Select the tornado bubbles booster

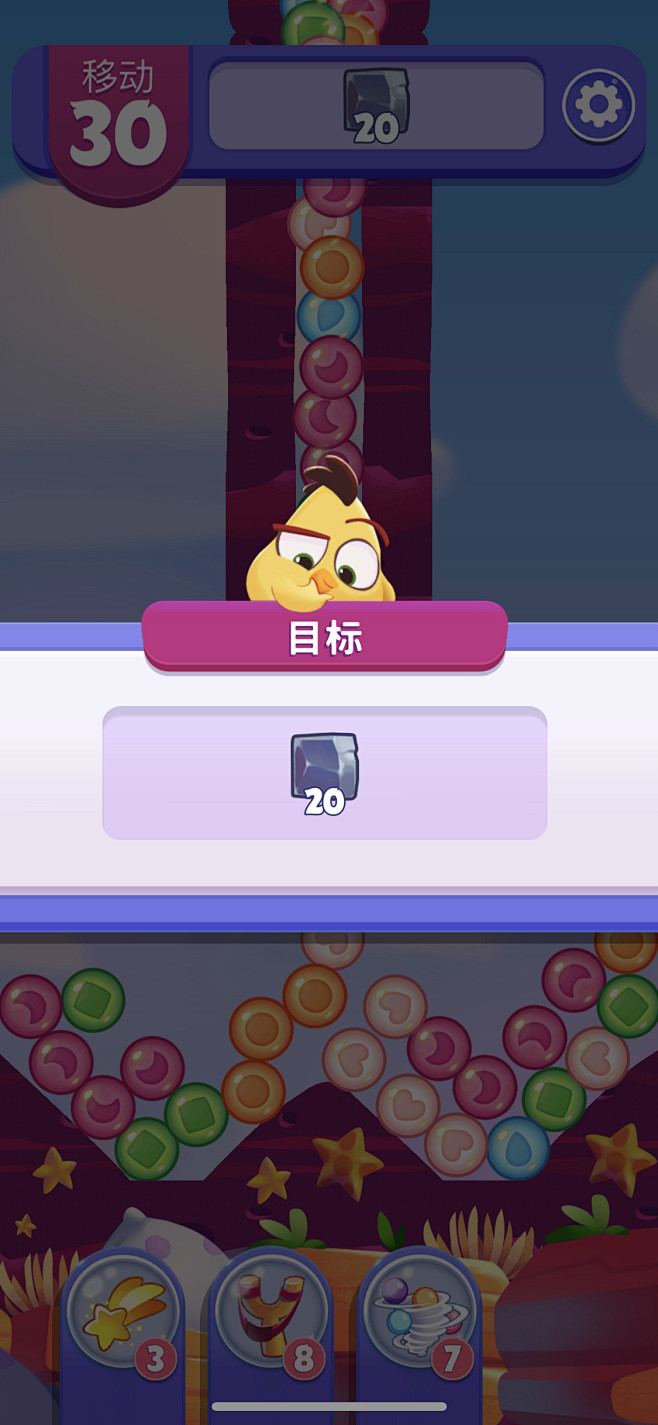coord(419,1312)
